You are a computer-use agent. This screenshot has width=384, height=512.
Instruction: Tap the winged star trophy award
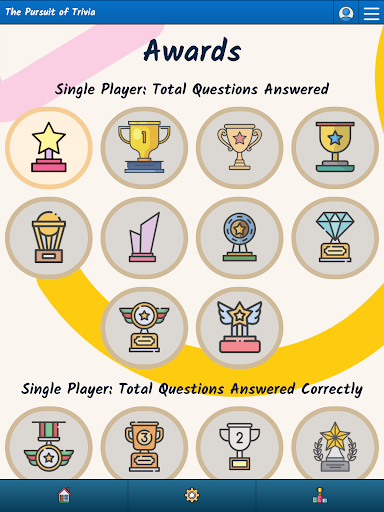[240, 328]
